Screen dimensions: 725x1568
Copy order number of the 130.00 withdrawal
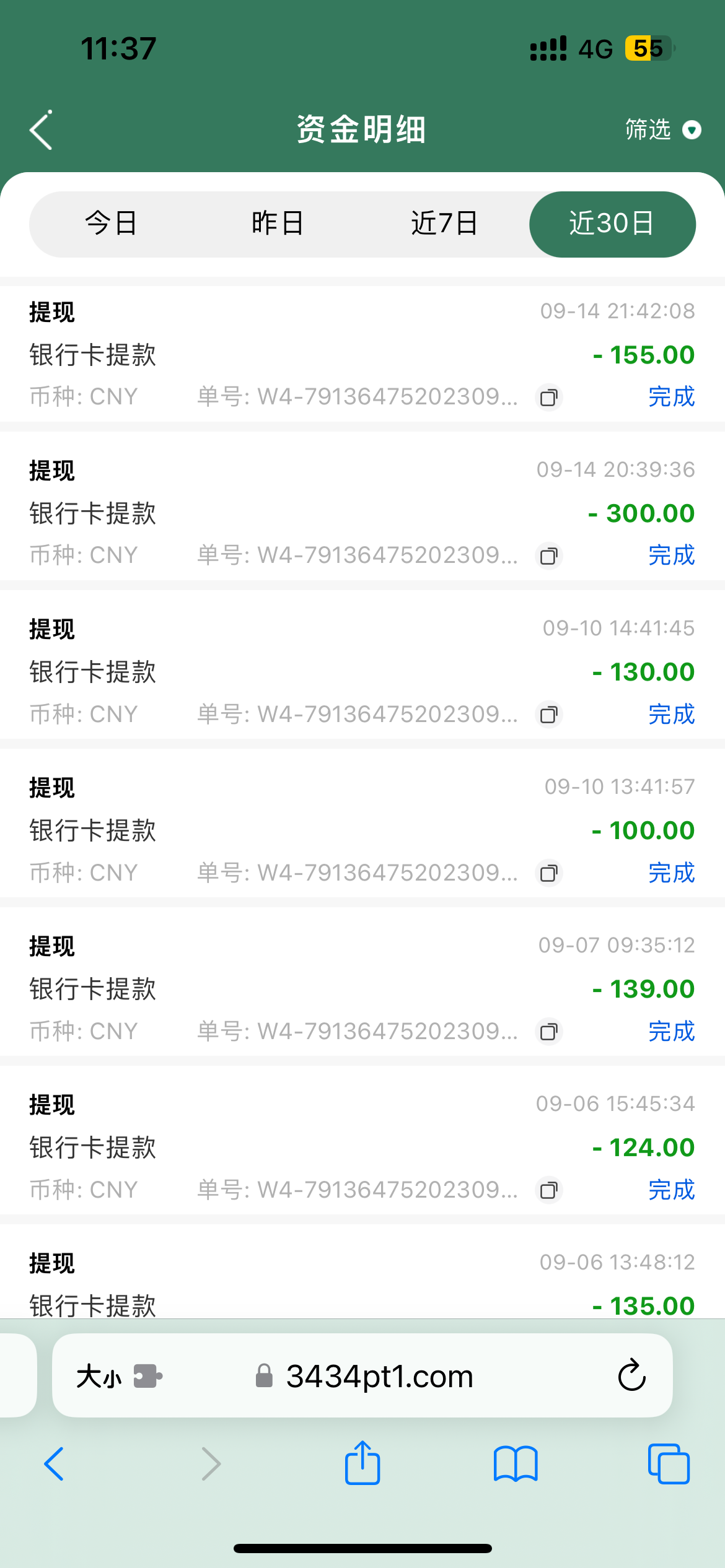coord(549,715)
